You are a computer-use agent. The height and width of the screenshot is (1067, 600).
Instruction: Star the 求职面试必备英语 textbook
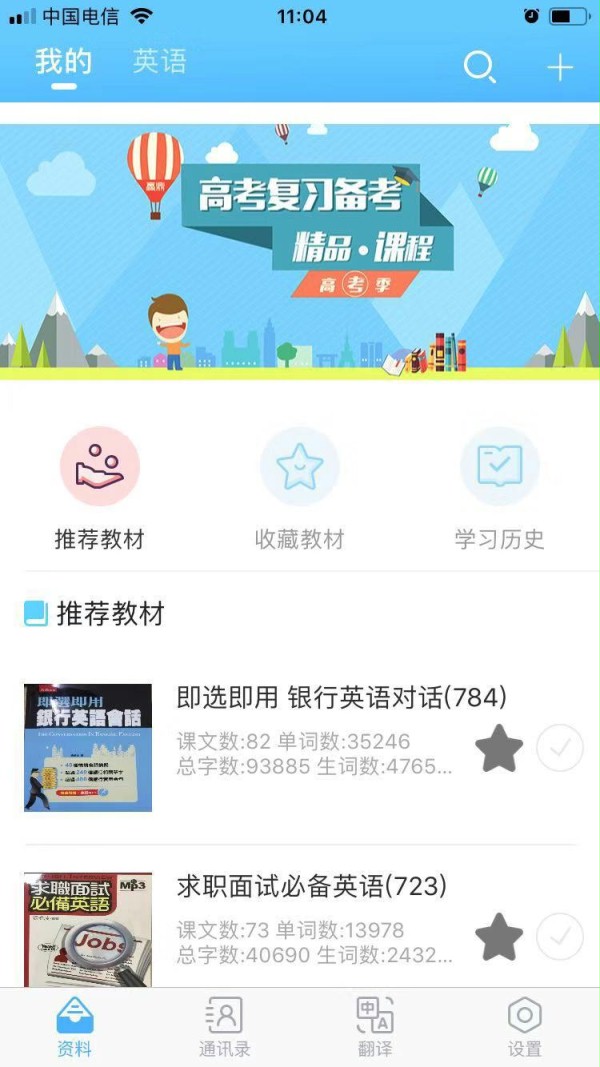499,937
